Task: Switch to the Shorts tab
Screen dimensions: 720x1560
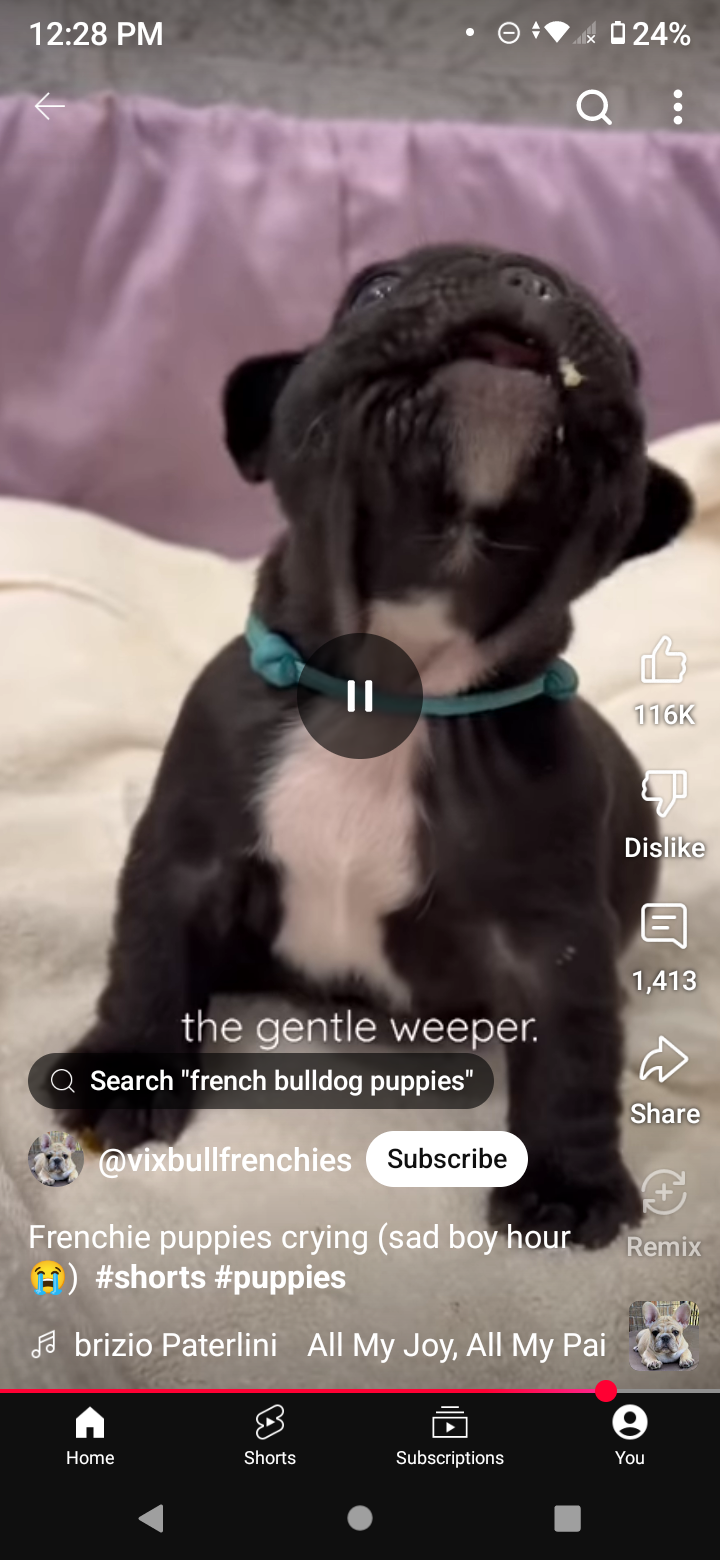Action: tap(270, 1435)
